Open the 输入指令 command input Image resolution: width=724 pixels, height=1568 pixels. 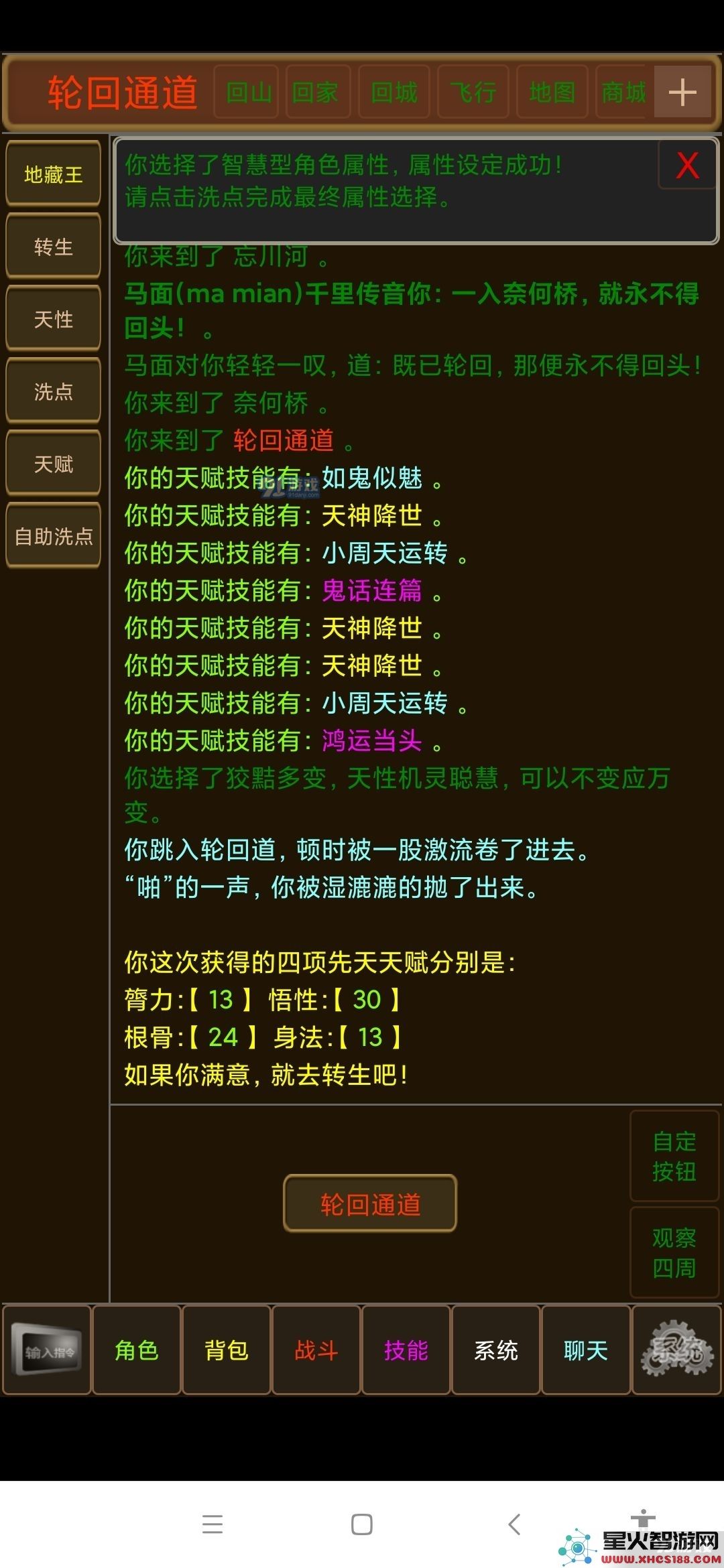tap(48, 1350)
